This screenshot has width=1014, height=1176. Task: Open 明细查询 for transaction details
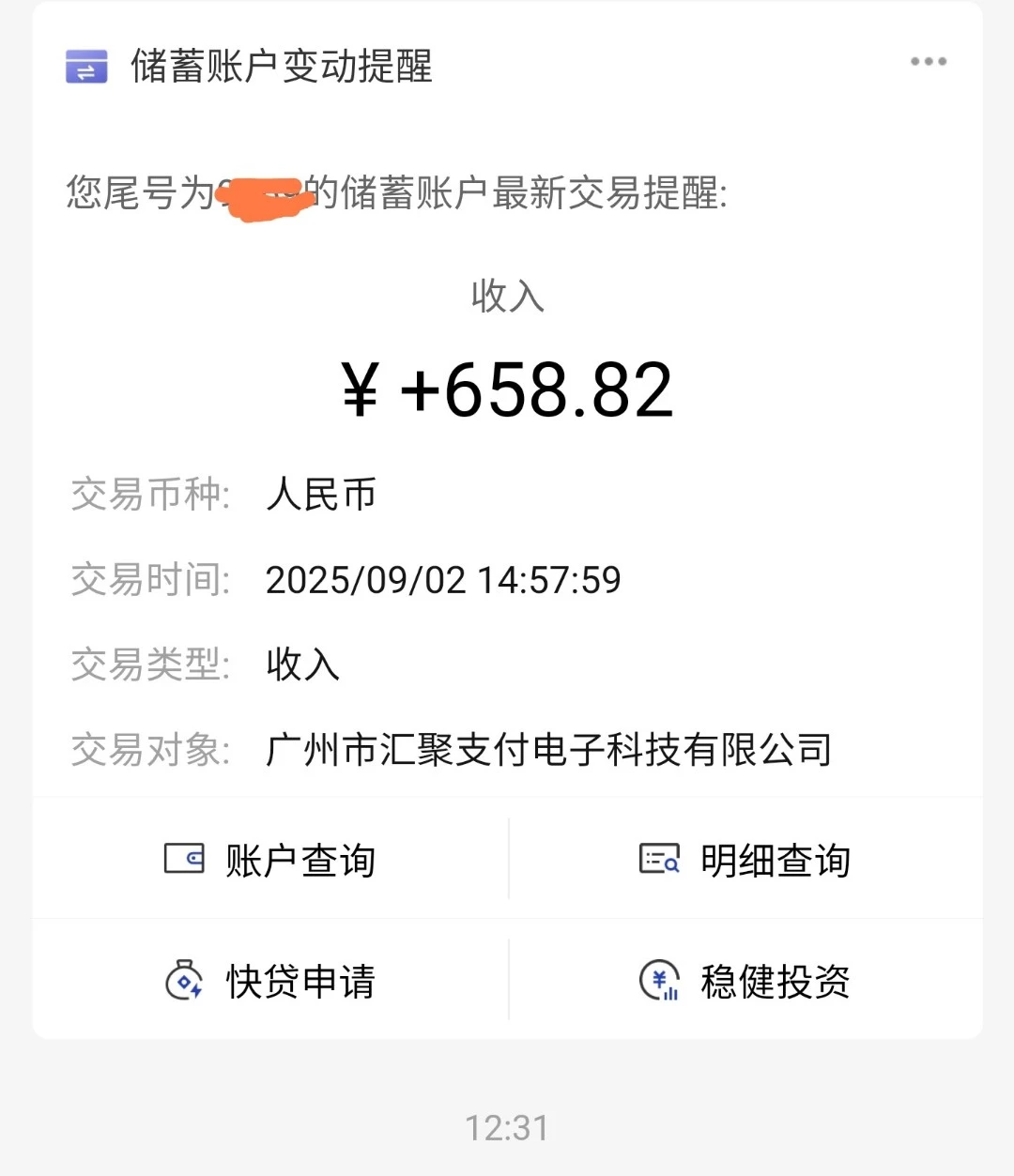coord(775,859)
